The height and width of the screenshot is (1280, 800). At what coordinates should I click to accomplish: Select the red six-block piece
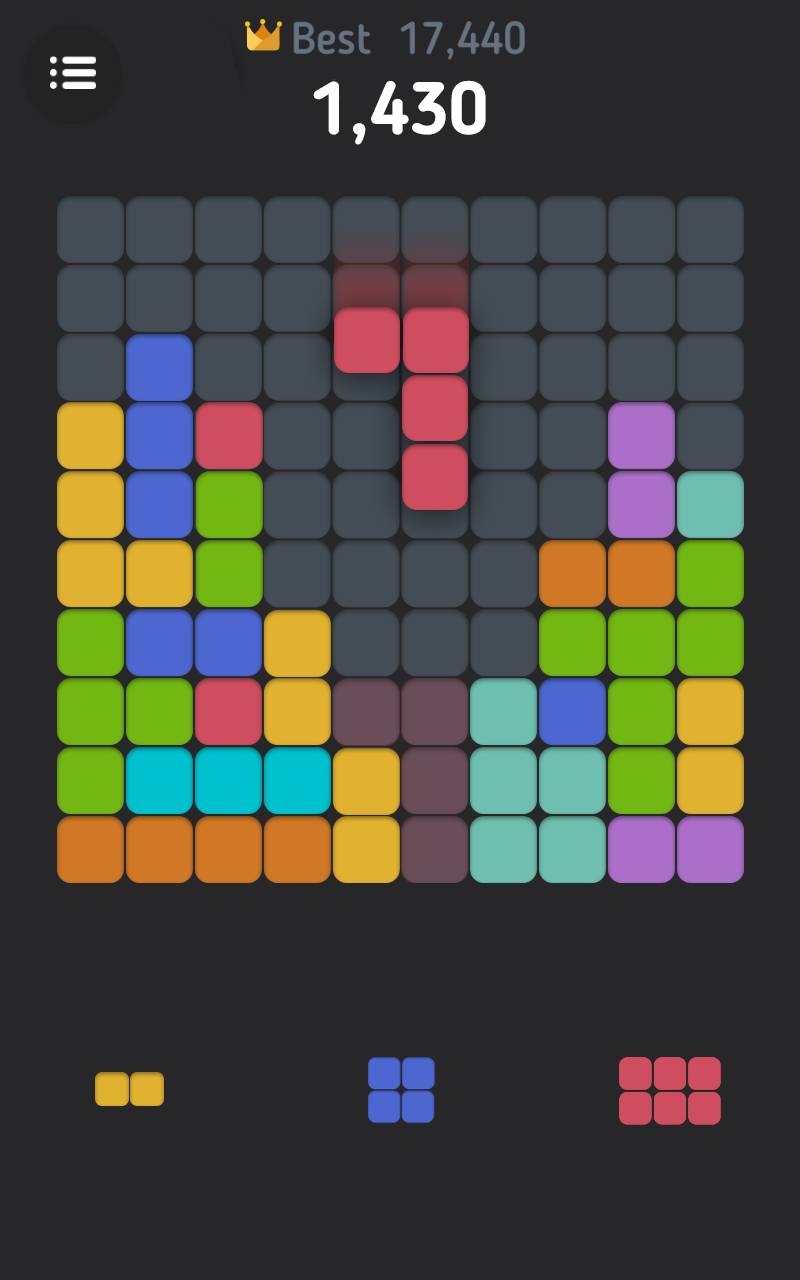click(670, 1091)
